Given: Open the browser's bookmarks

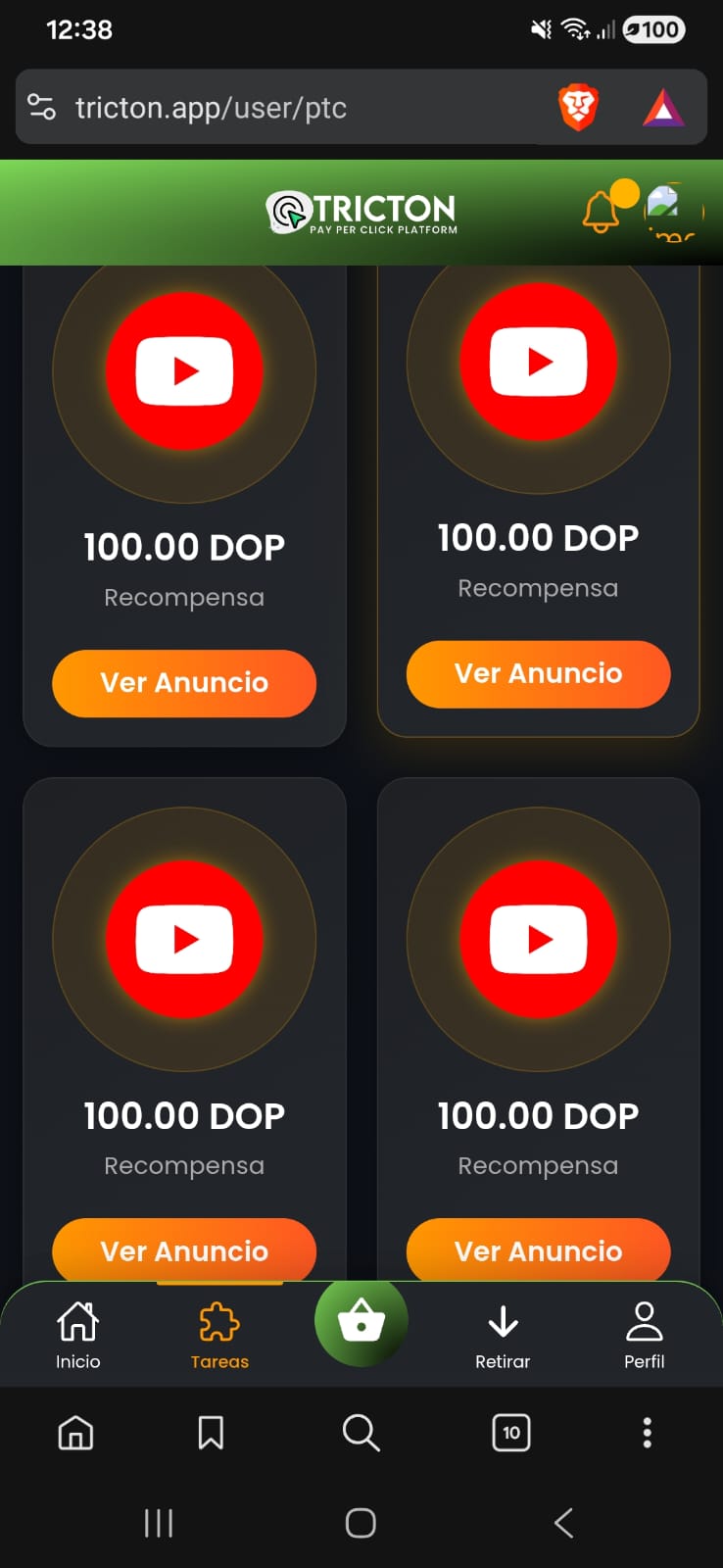Looking at the screenshot, I should tap(211, 1433).
